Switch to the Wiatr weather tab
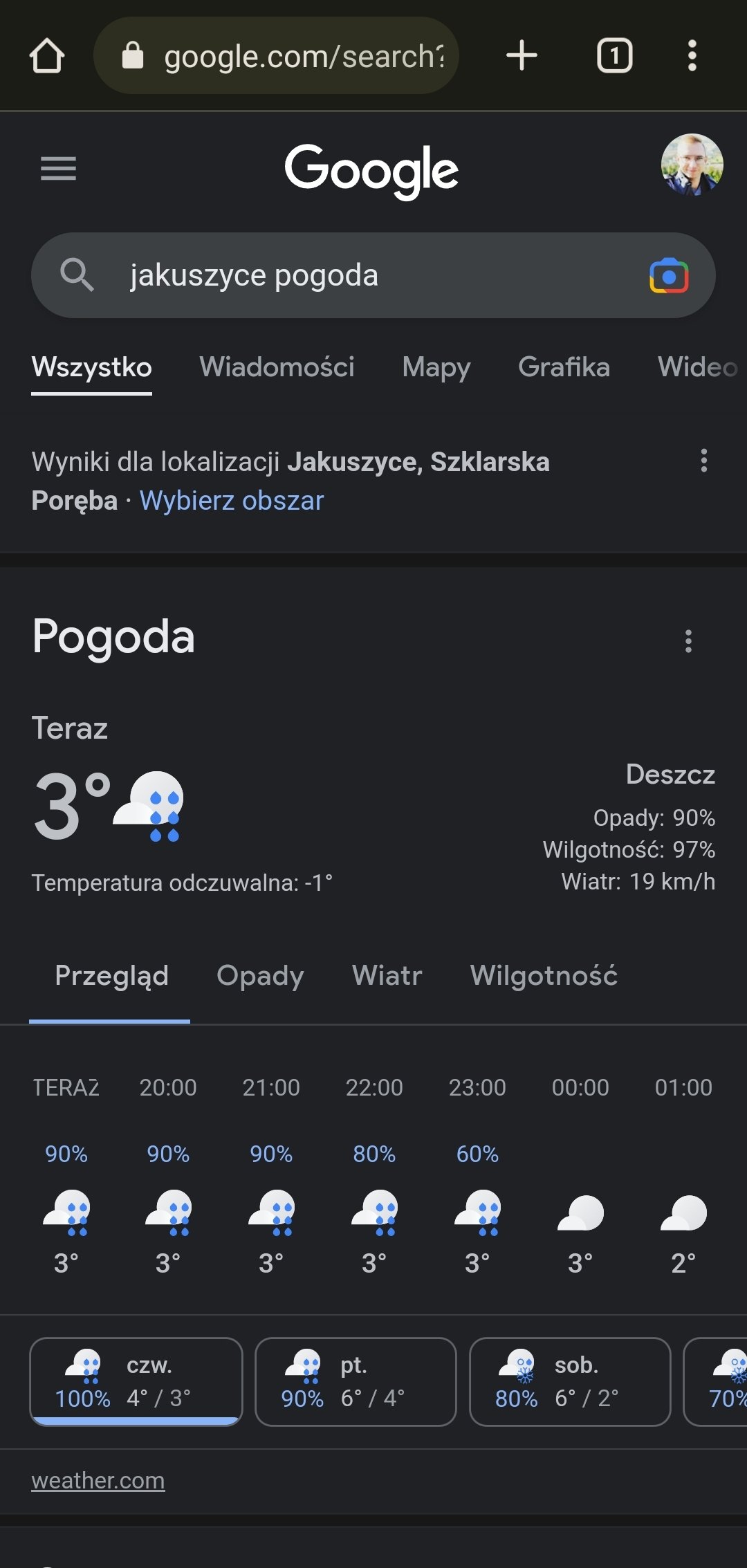The image size is (747, 1568). pos(387,975)
